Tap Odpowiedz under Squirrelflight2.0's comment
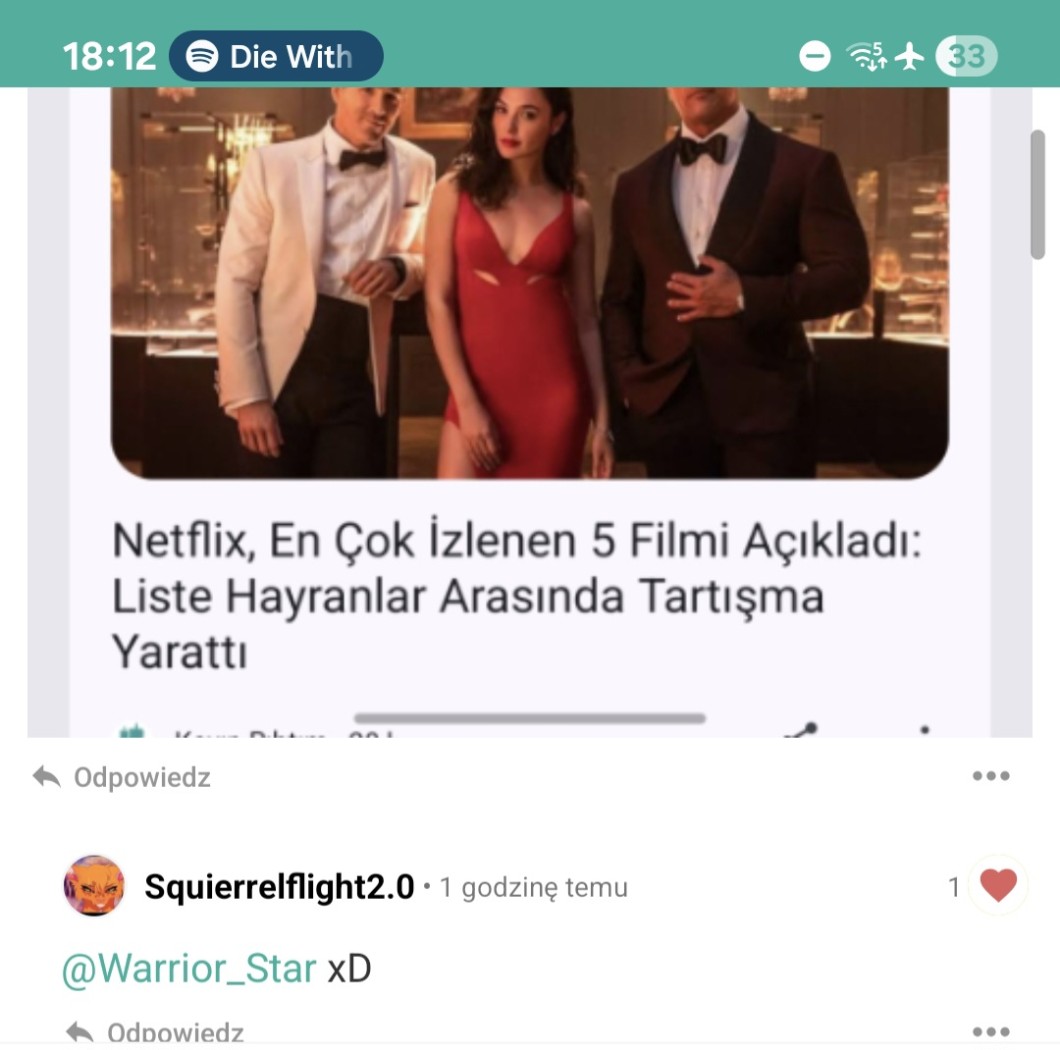Screen dimensions: 1060x1050 tap(155, 1033)
